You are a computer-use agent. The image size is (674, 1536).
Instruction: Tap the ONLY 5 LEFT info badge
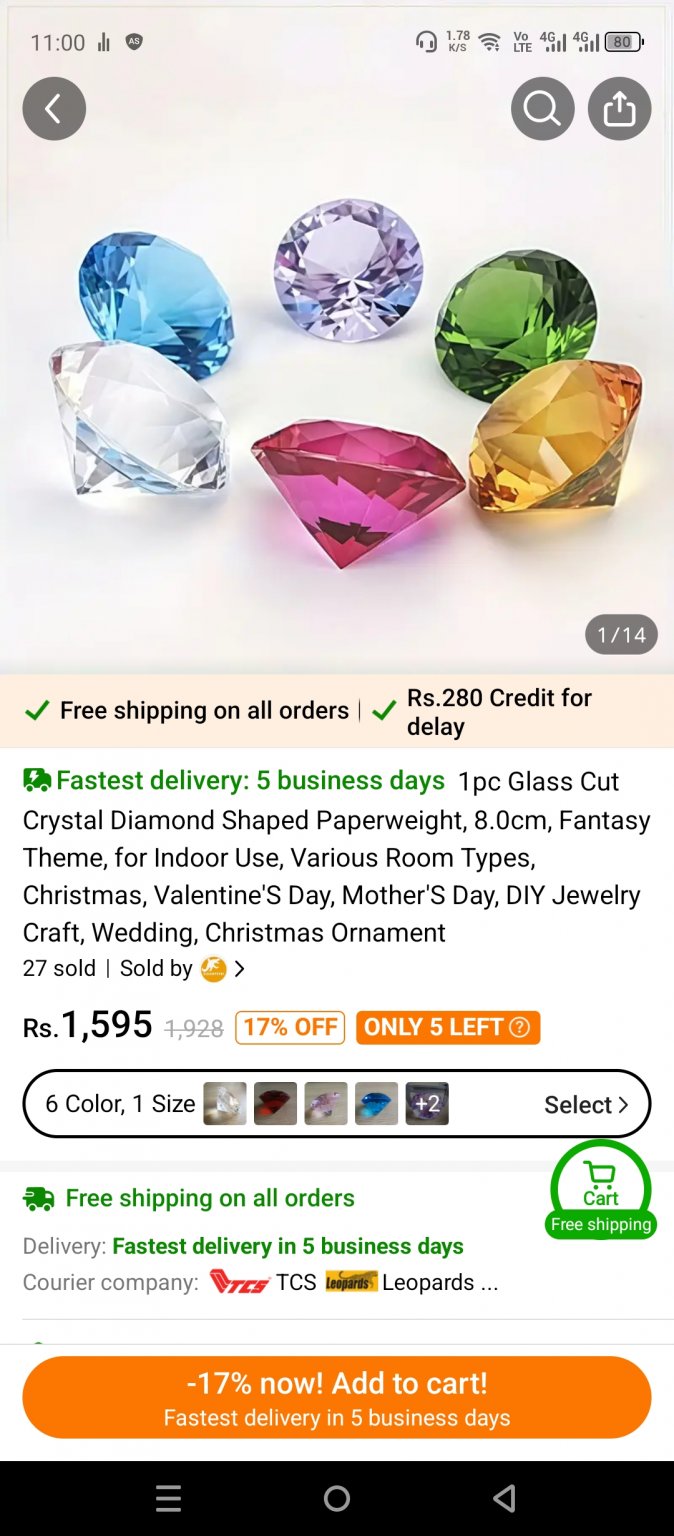point(448,1027)
